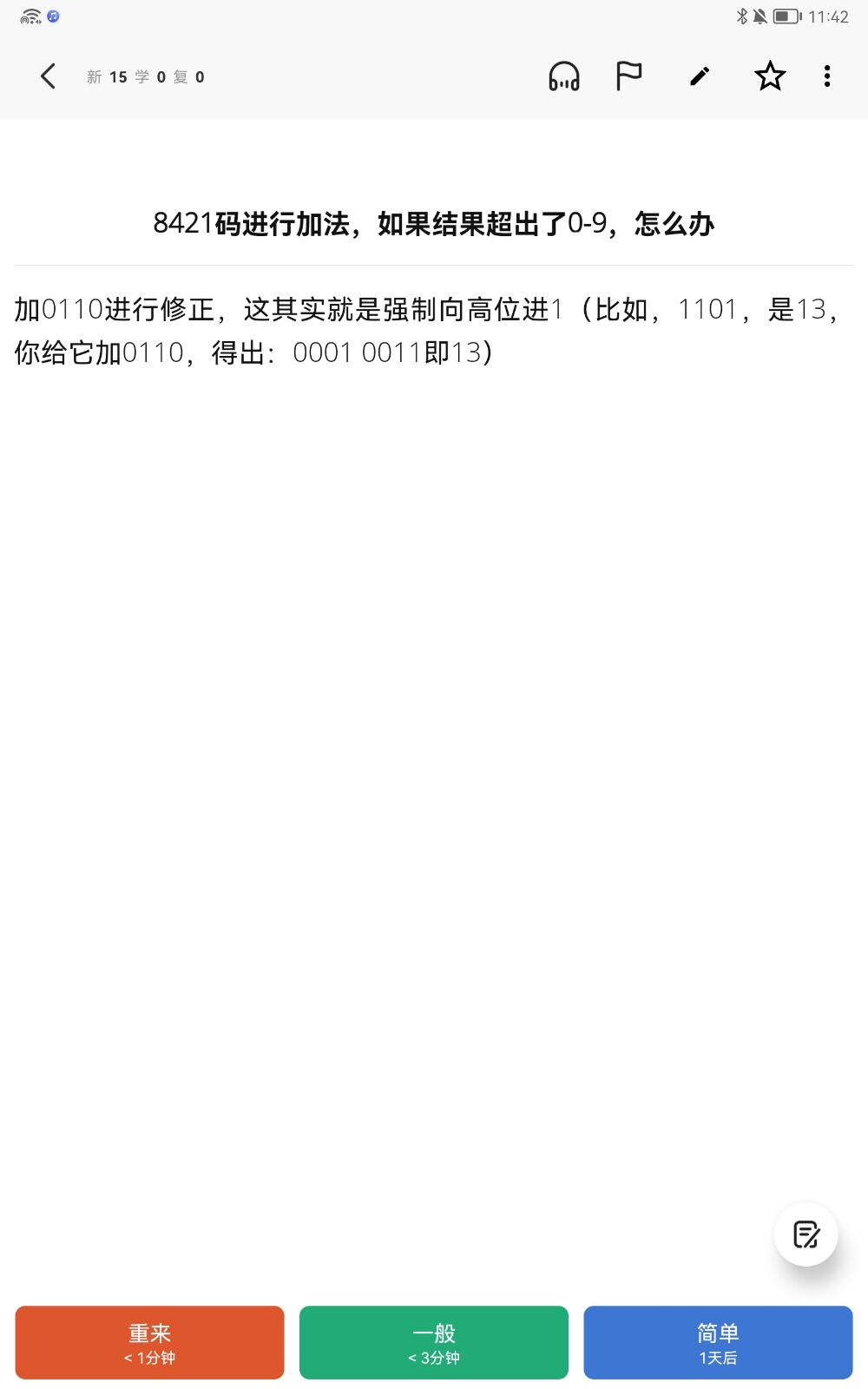
Task: Rate card as 简单 (1 day later)
Action: tap(718, 1342)
